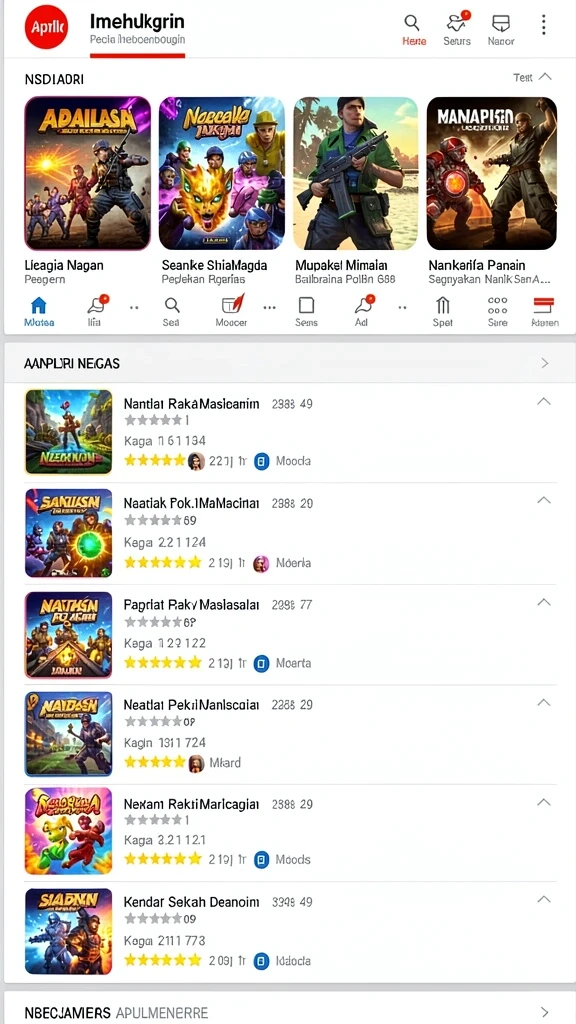Open the Nexam RaktiMarlcagiai list entry
This screenshot has height=1024, width=576.
click(x=291, y=832)
